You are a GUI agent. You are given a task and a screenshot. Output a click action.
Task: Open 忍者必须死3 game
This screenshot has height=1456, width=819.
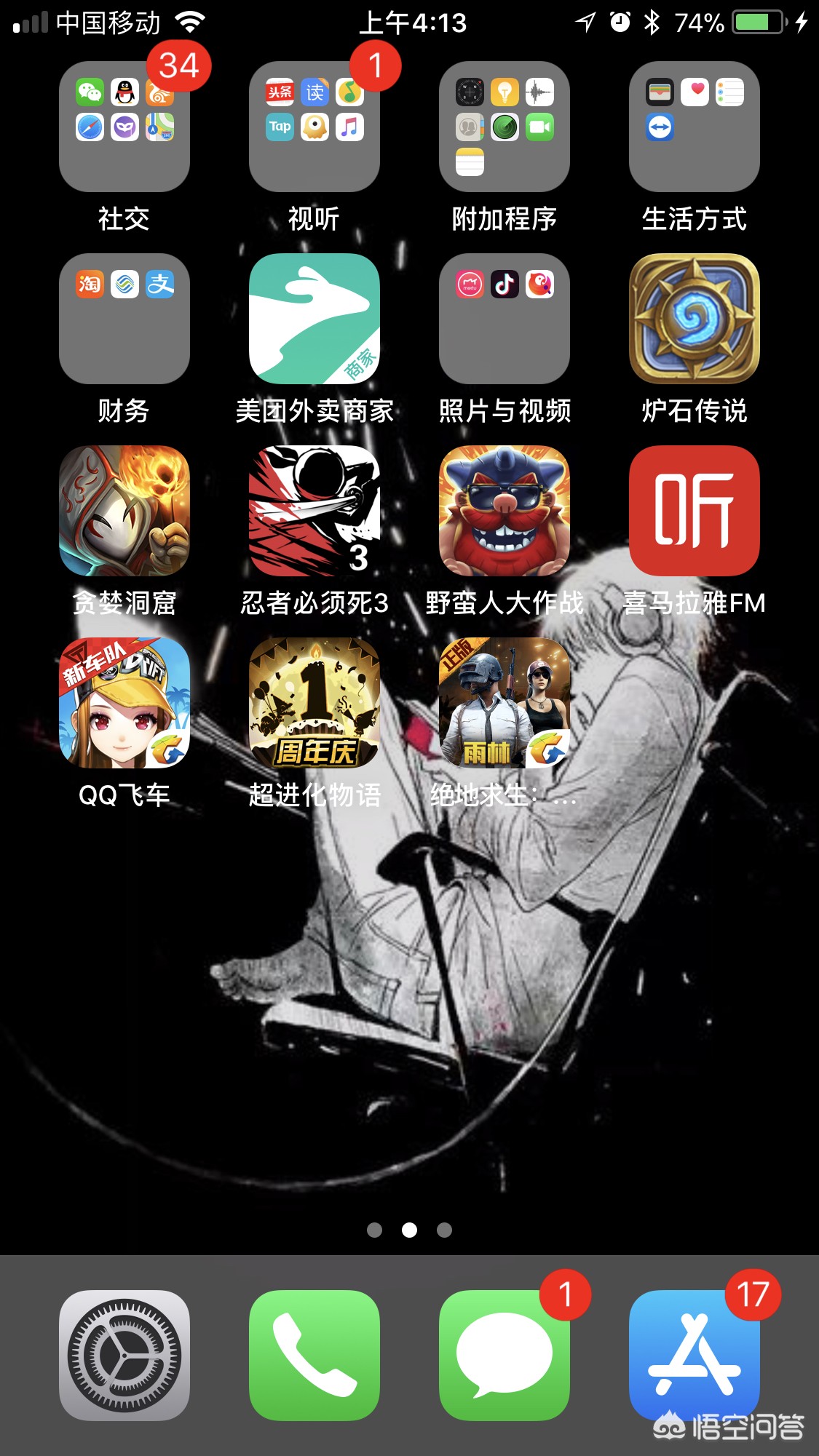pyautogui.click(x=314, y=511)
